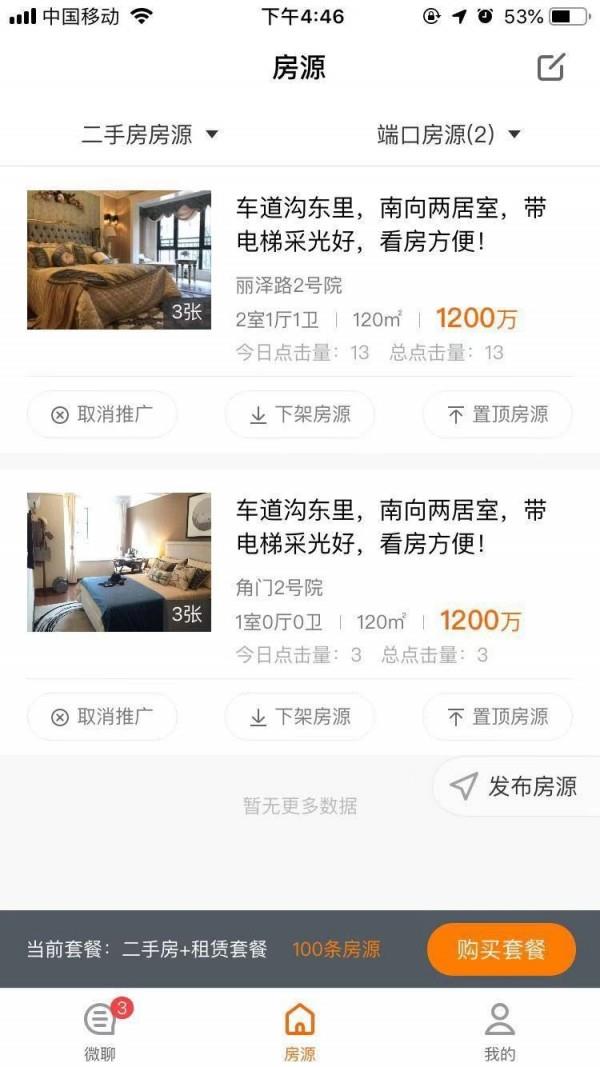Screen dimensions: 600x1067
Task: Tap the orange 购买套餐 button
Action: (x=501, y=949)
